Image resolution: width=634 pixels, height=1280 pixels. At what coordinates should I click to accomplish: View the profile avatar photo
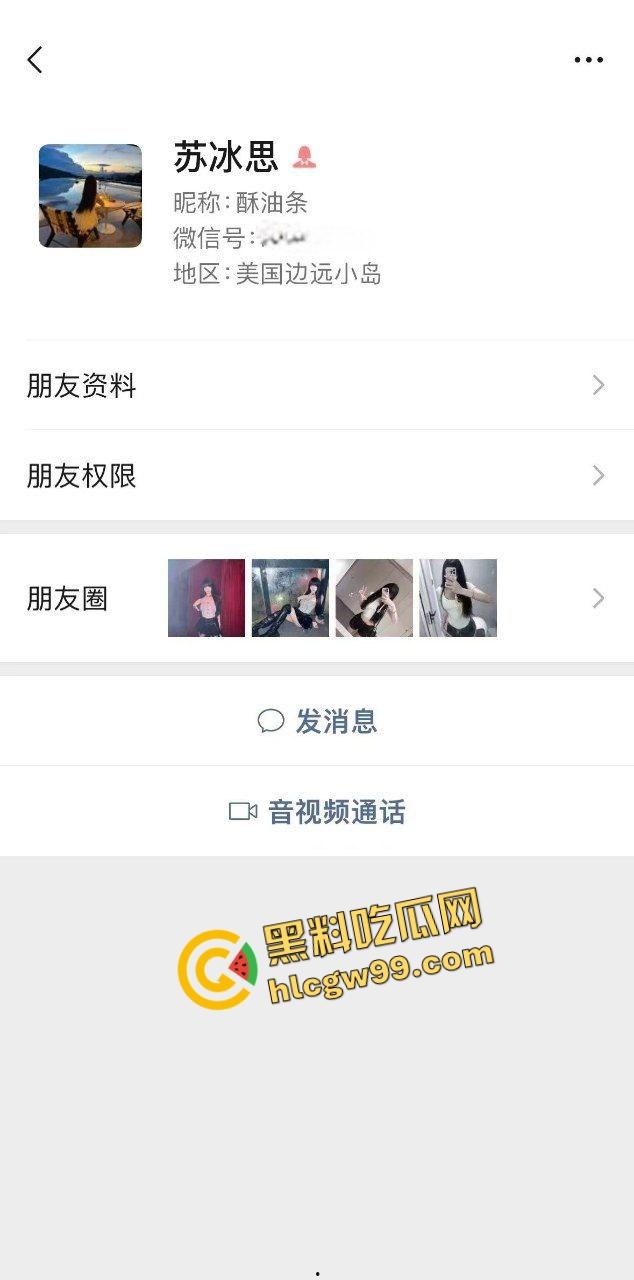pyautogui.click(x=90, y=196)
